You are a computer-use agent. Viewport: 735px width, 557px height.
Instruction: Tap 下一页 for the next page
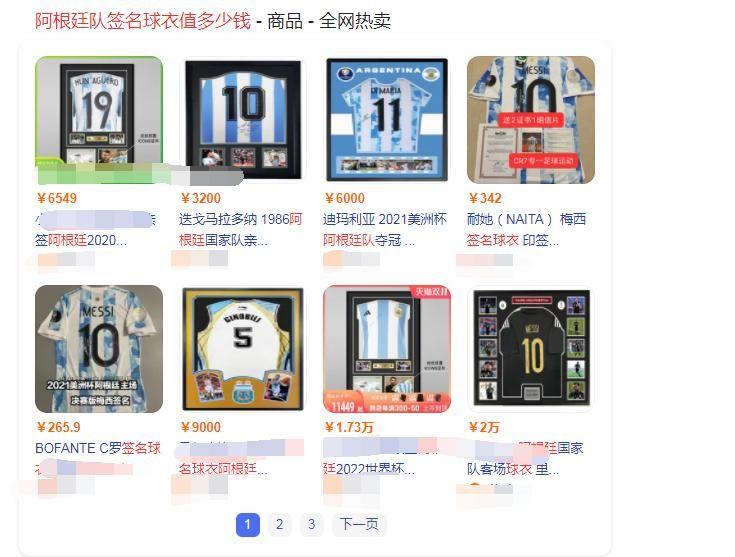359,524
